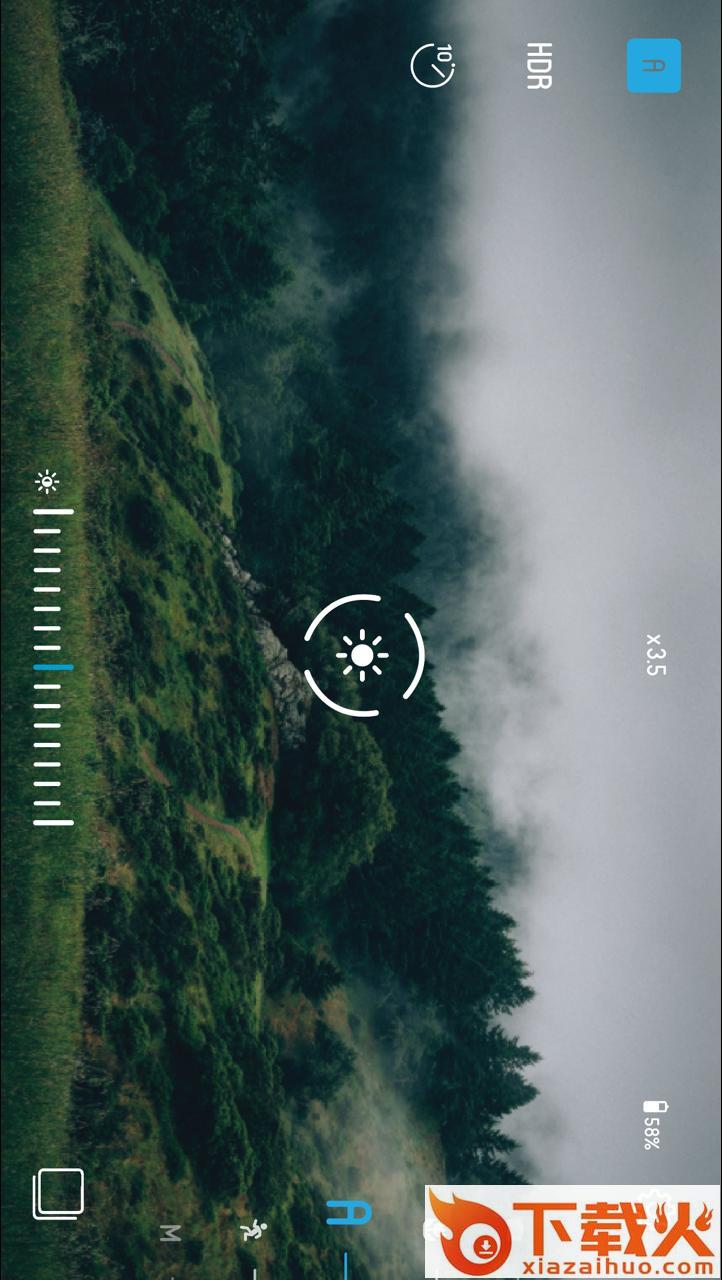Image resolution: width=722 pixels, height=1280 pixels.
Task: Open manual mode with the M icon
Action: point(170,1233)
